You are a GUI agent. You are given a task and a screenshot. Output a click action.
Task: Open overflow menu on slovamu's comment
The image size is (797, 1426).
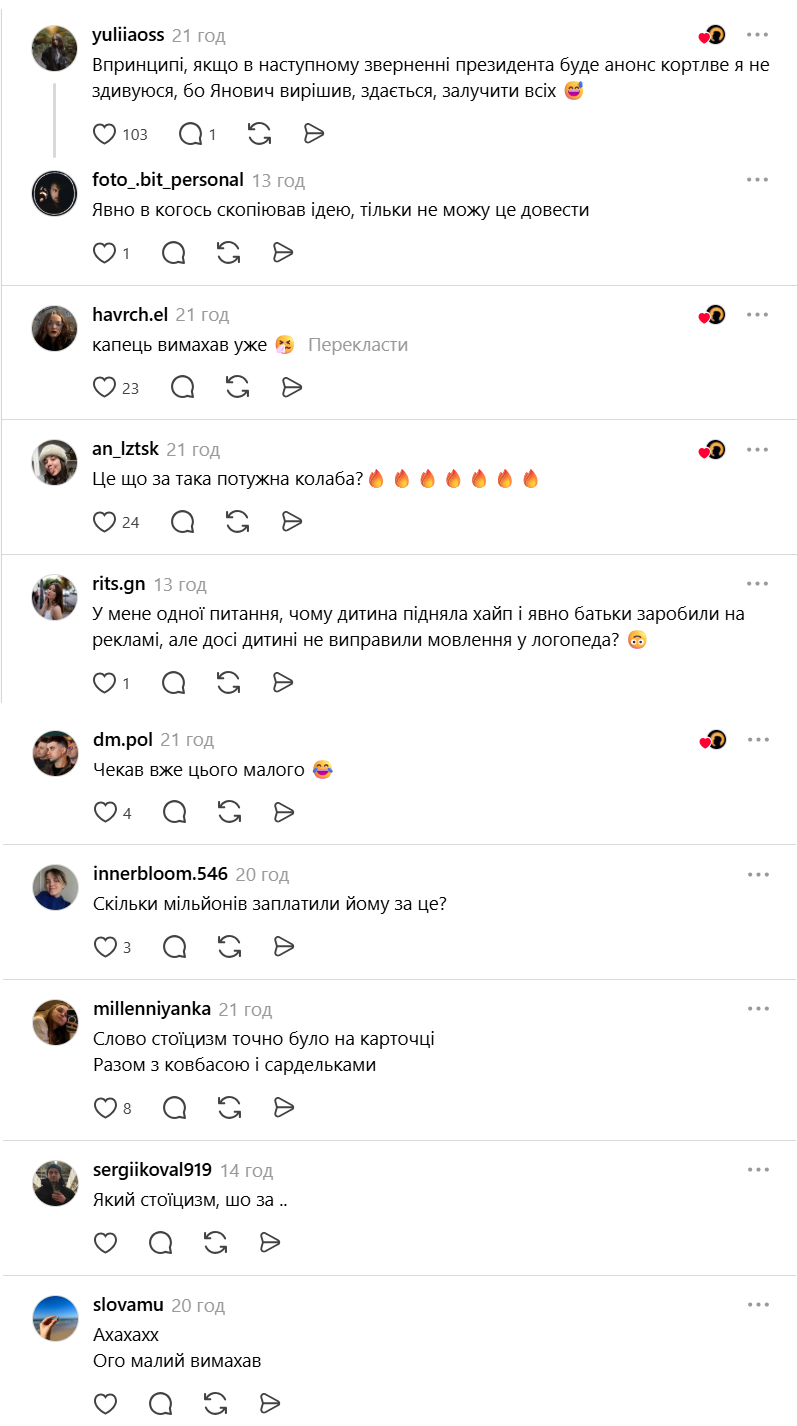(x=757, y=1305)
